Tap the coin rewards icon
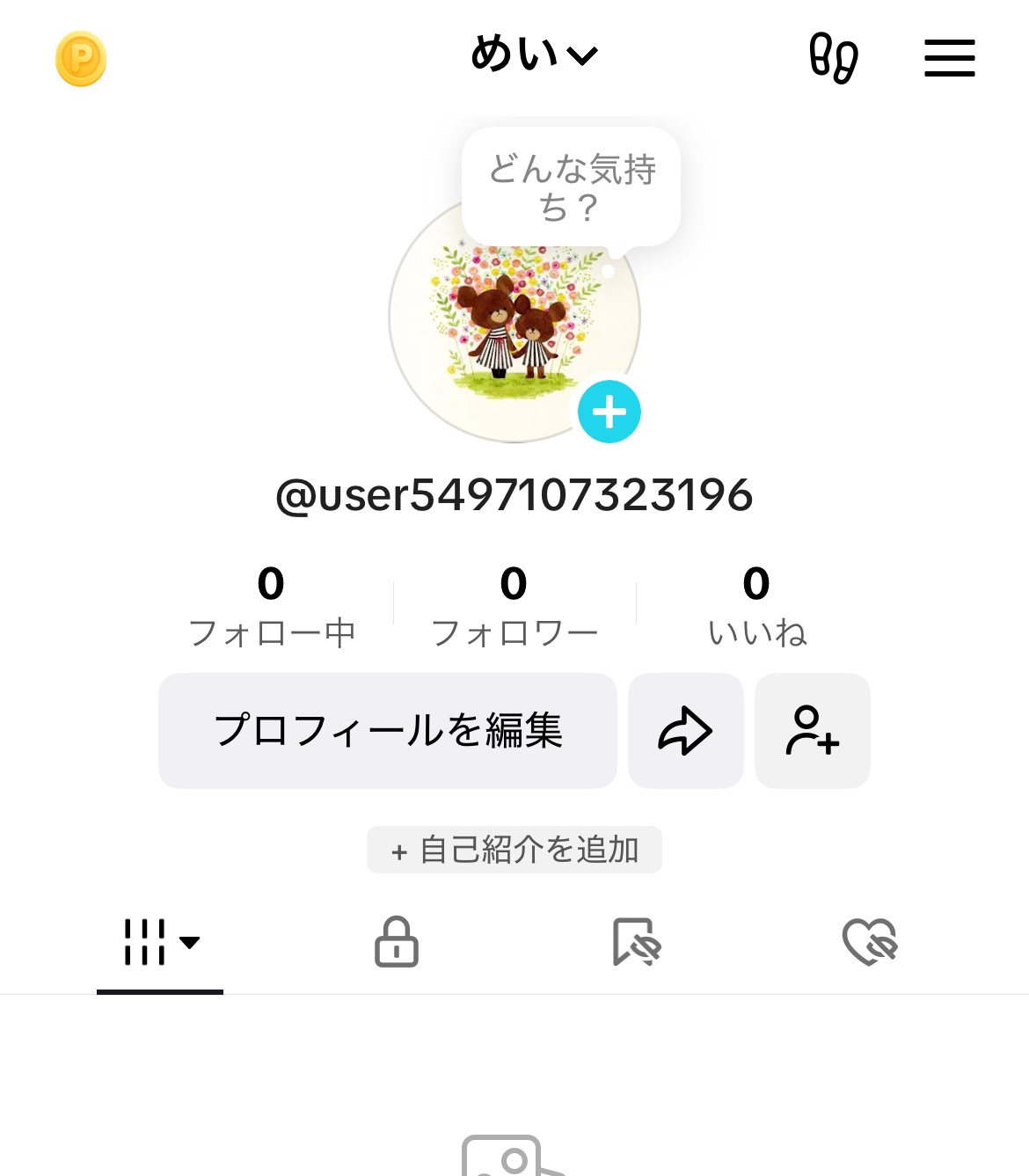Screen dimensions: 1029x1176 click(x=80, y=58)
